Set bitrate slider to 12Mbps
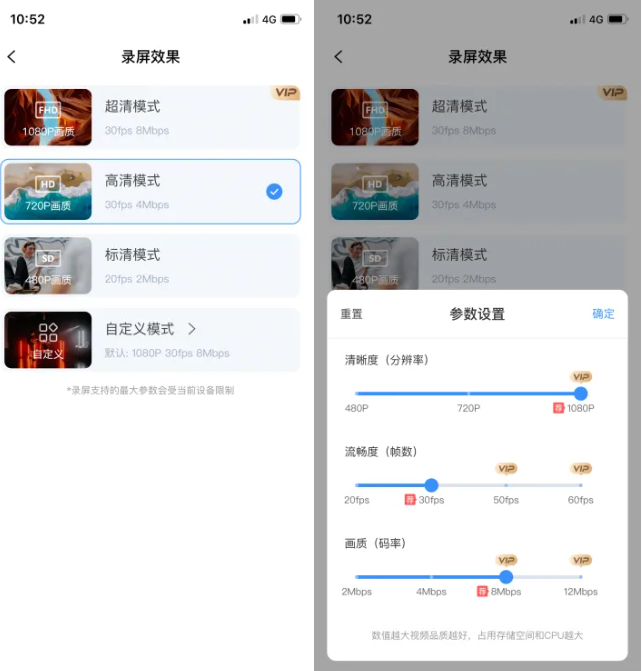The height and width of the screenshot is (671, 644). tap(581, 577)
